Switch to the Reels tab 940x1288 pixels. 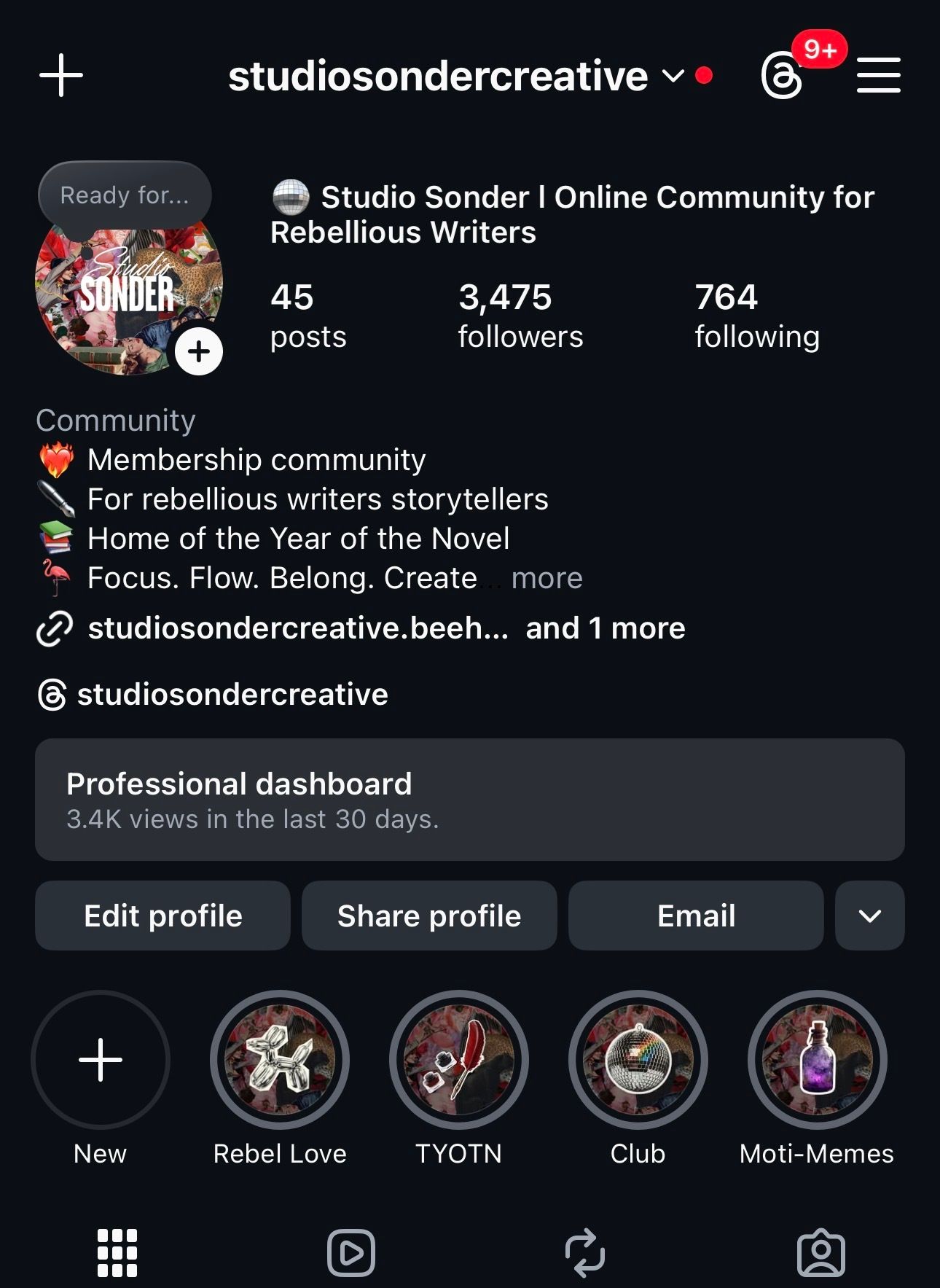point(351,1253)
